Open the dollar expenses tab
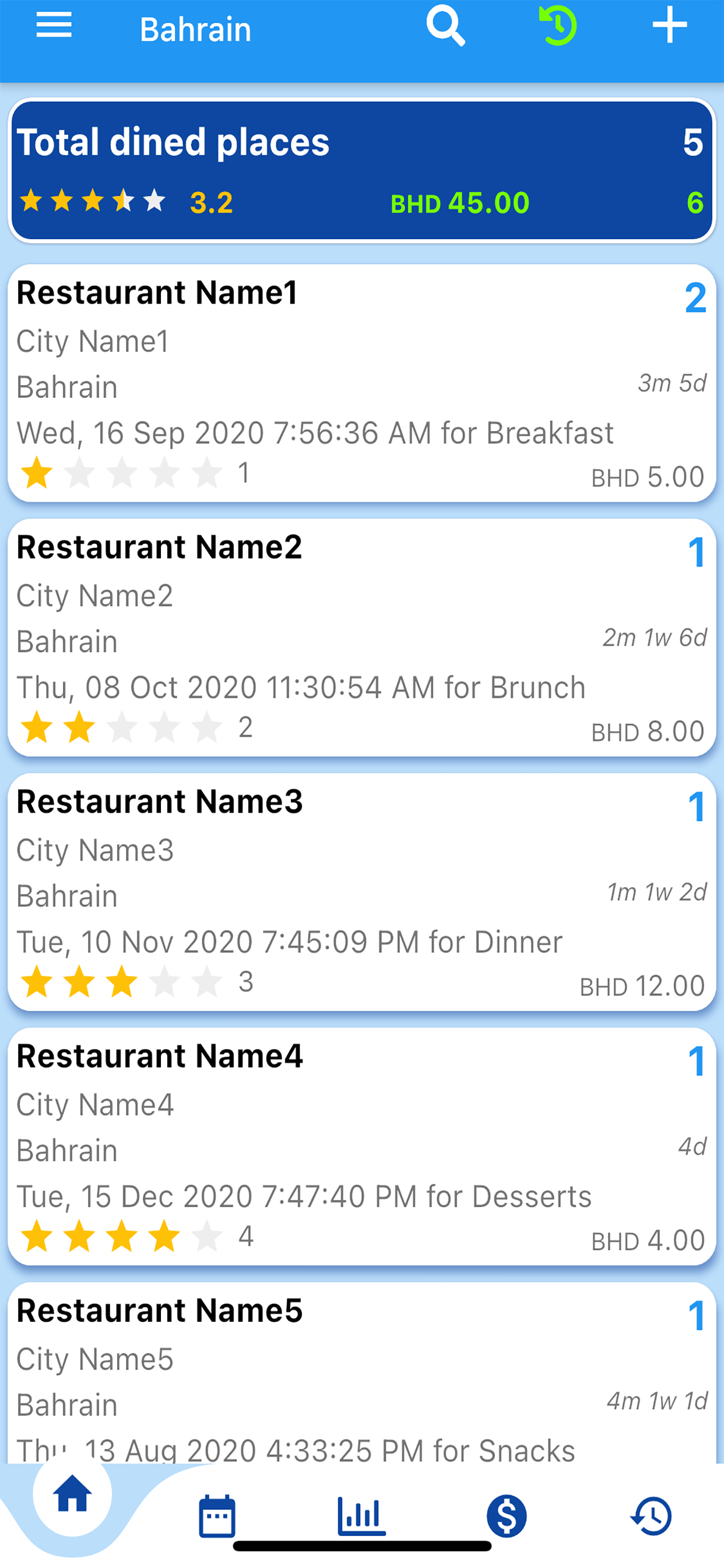Screen dimensions: 724x1568 pyautogui.click(x=507, y=1515)
